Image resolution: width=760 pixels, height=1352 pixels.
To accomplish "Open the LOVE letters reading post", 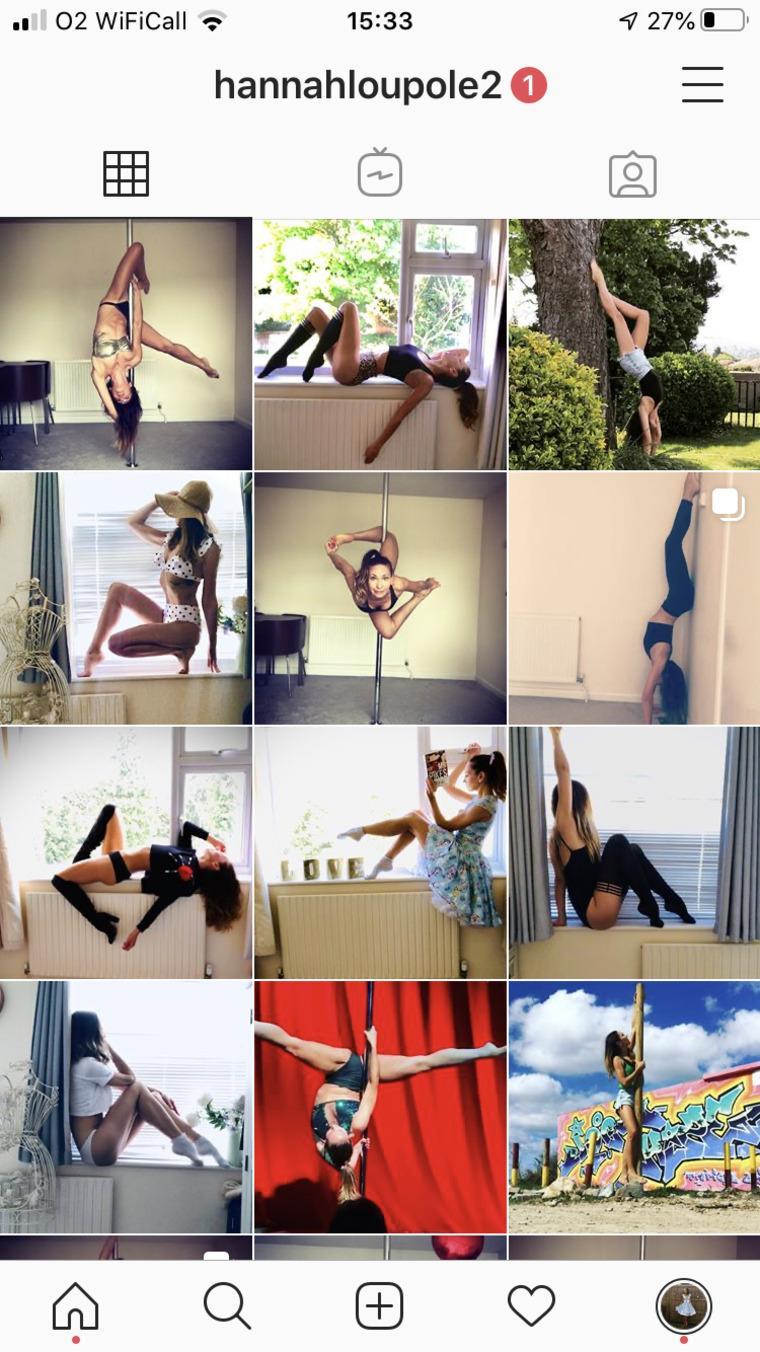I will point(380,852).
